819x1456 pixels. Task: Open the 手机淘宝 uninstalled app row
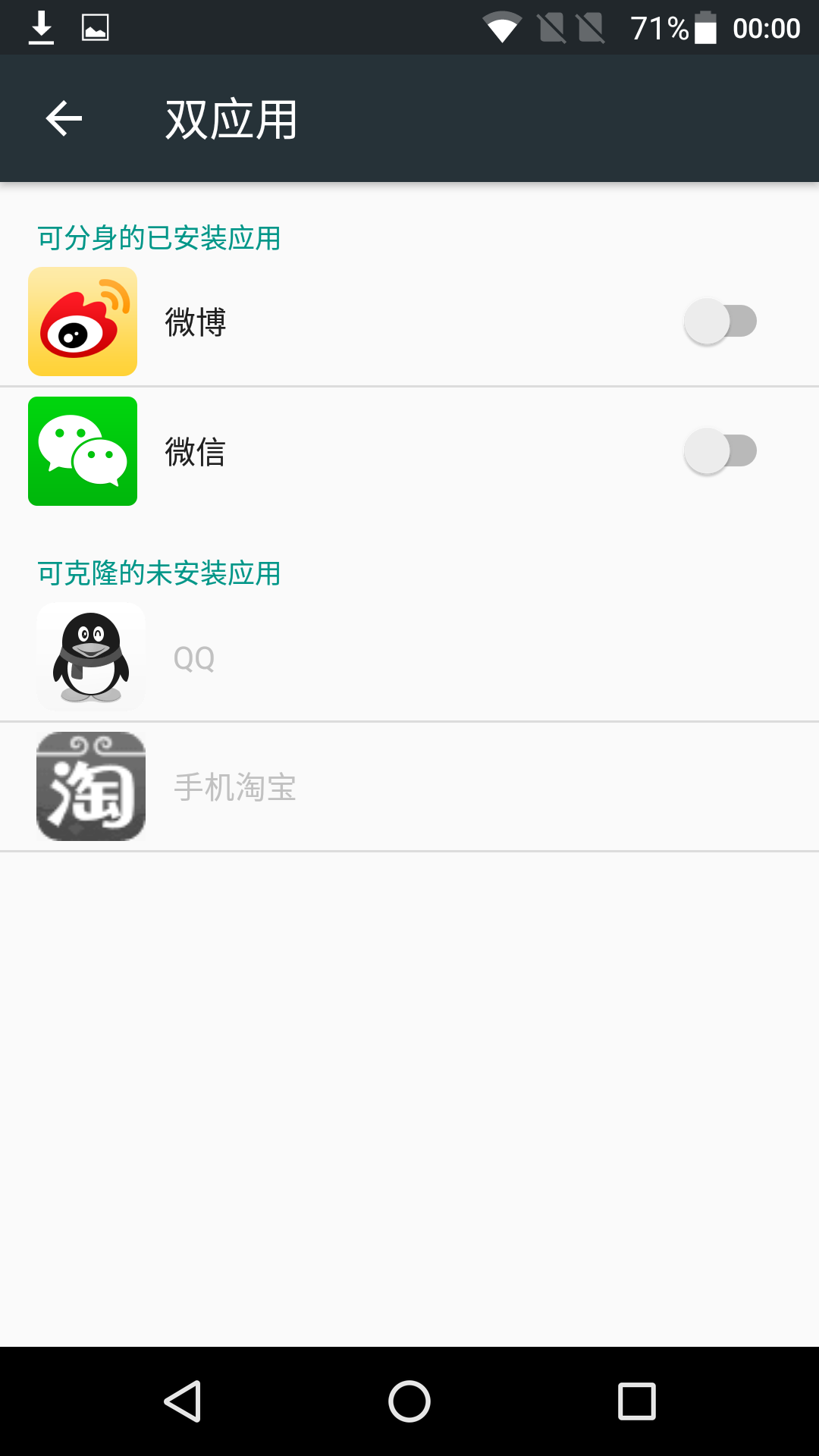click(x=409, y=787)
